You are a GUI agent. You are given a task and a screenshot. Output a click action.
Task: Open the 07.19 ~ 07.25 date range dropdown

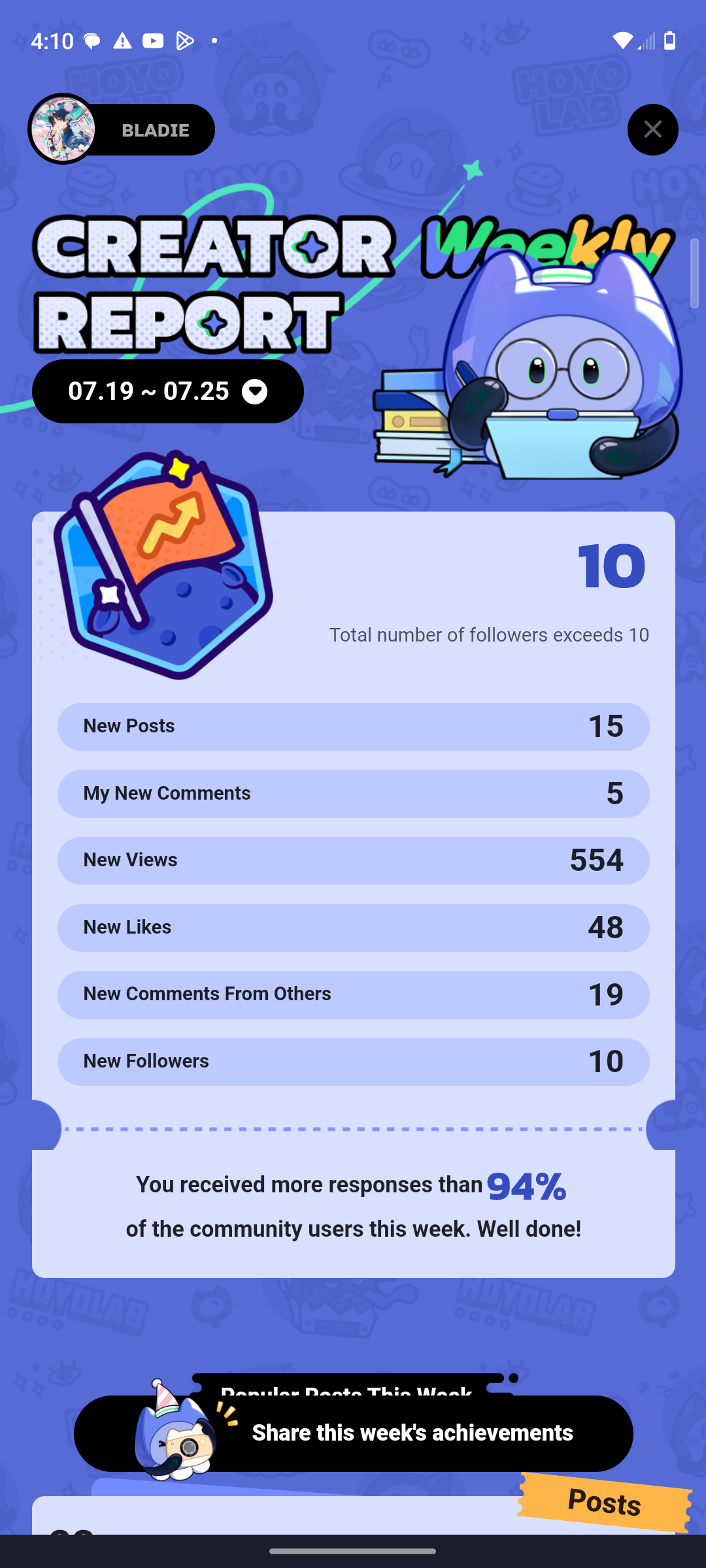[168, 391]
